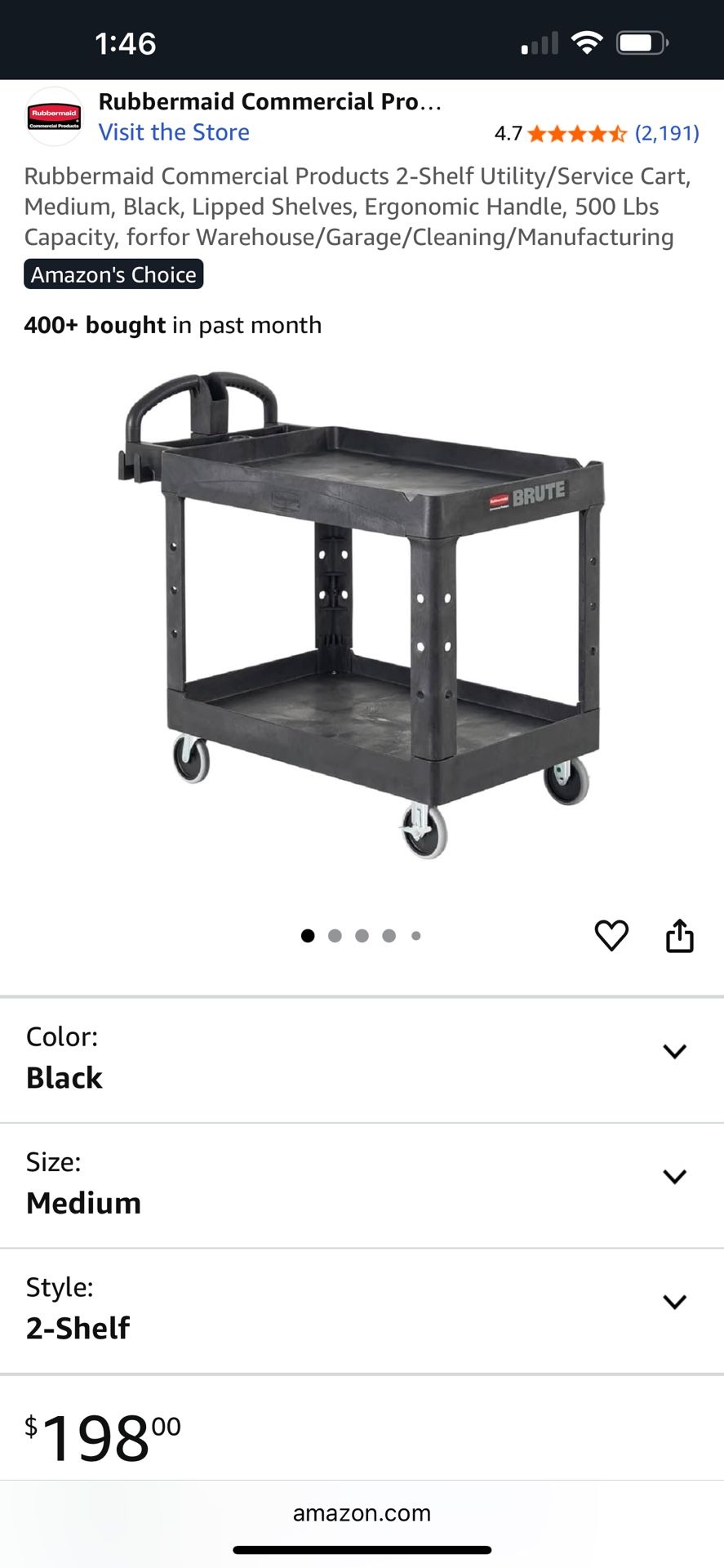
Task: Tap the image carousel page dots
Action: pyautogui.click(x=361, y=936)
